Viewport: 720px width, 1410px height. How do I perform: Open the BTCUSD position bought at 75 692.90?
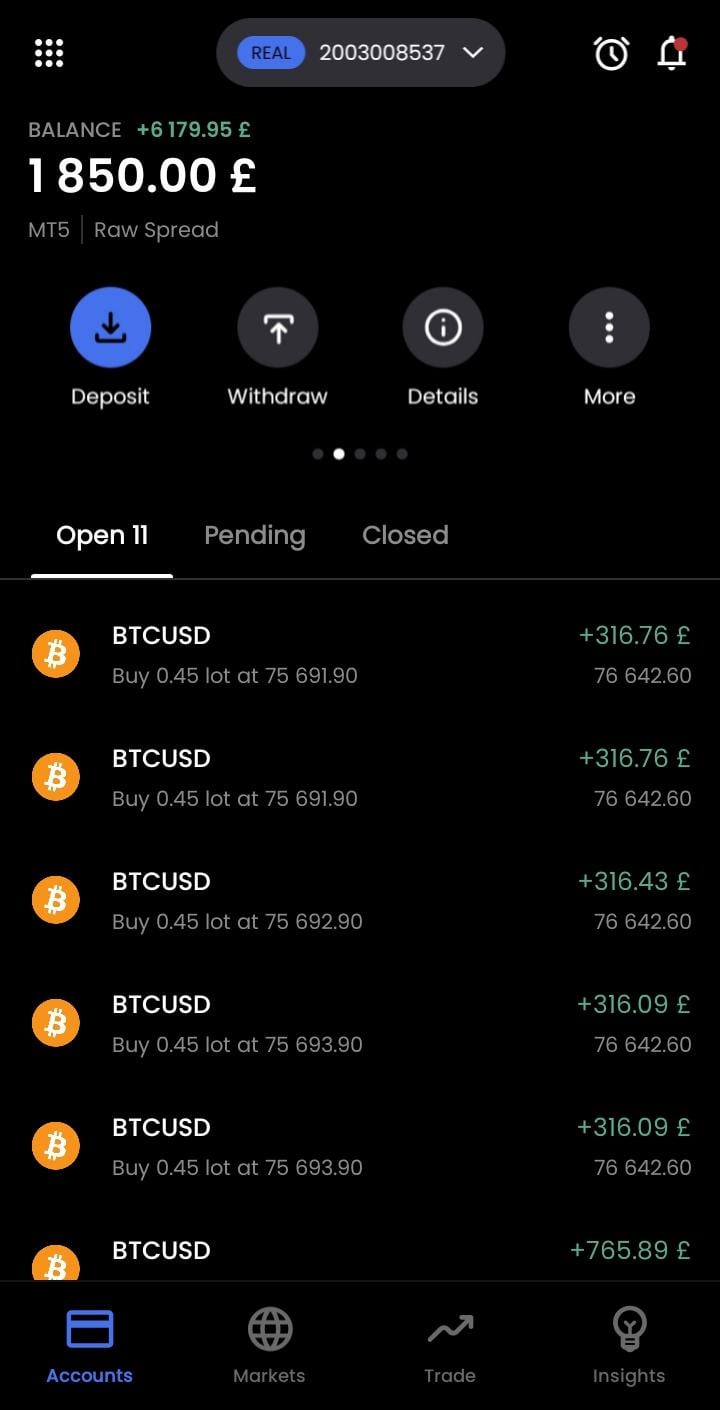360,901
